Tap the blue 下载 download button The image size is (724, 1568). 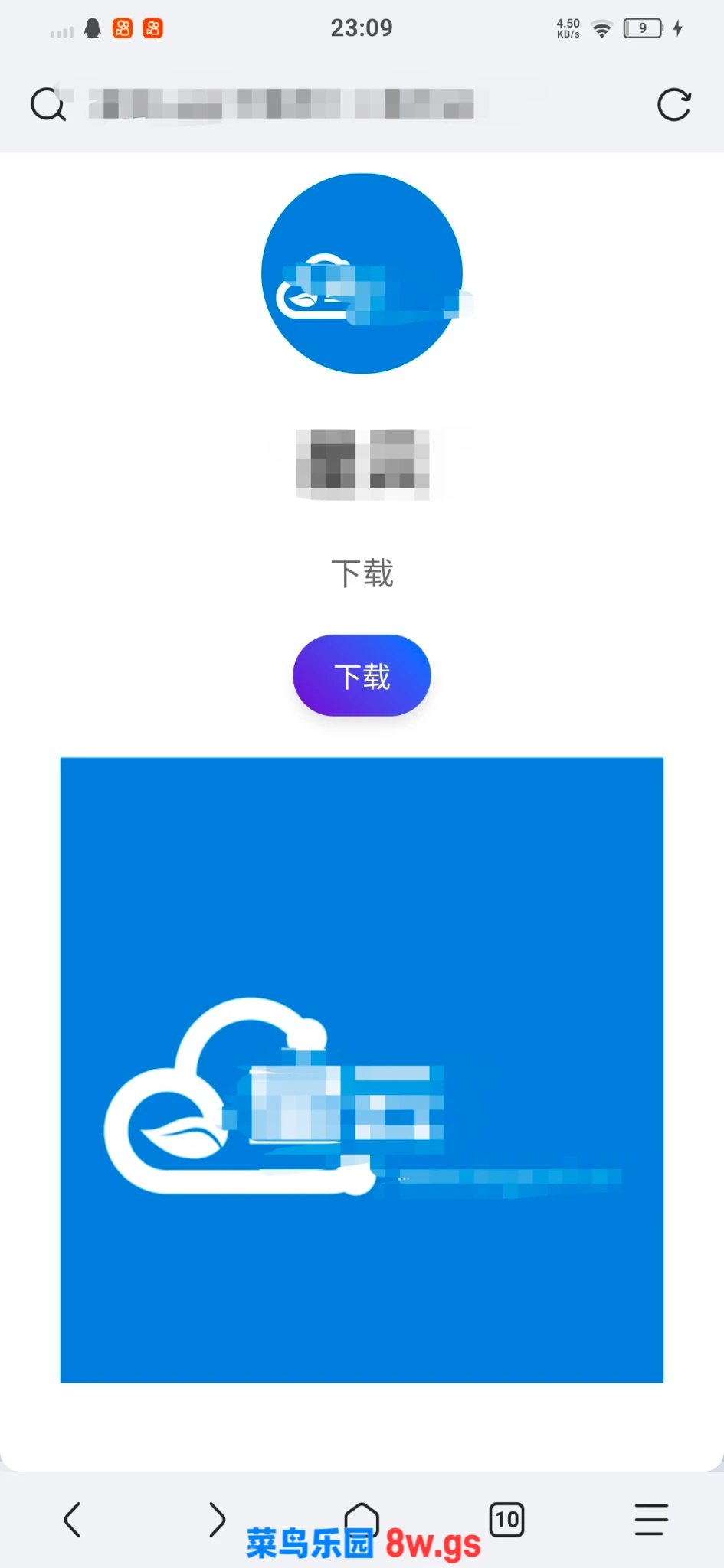point(362,675)
